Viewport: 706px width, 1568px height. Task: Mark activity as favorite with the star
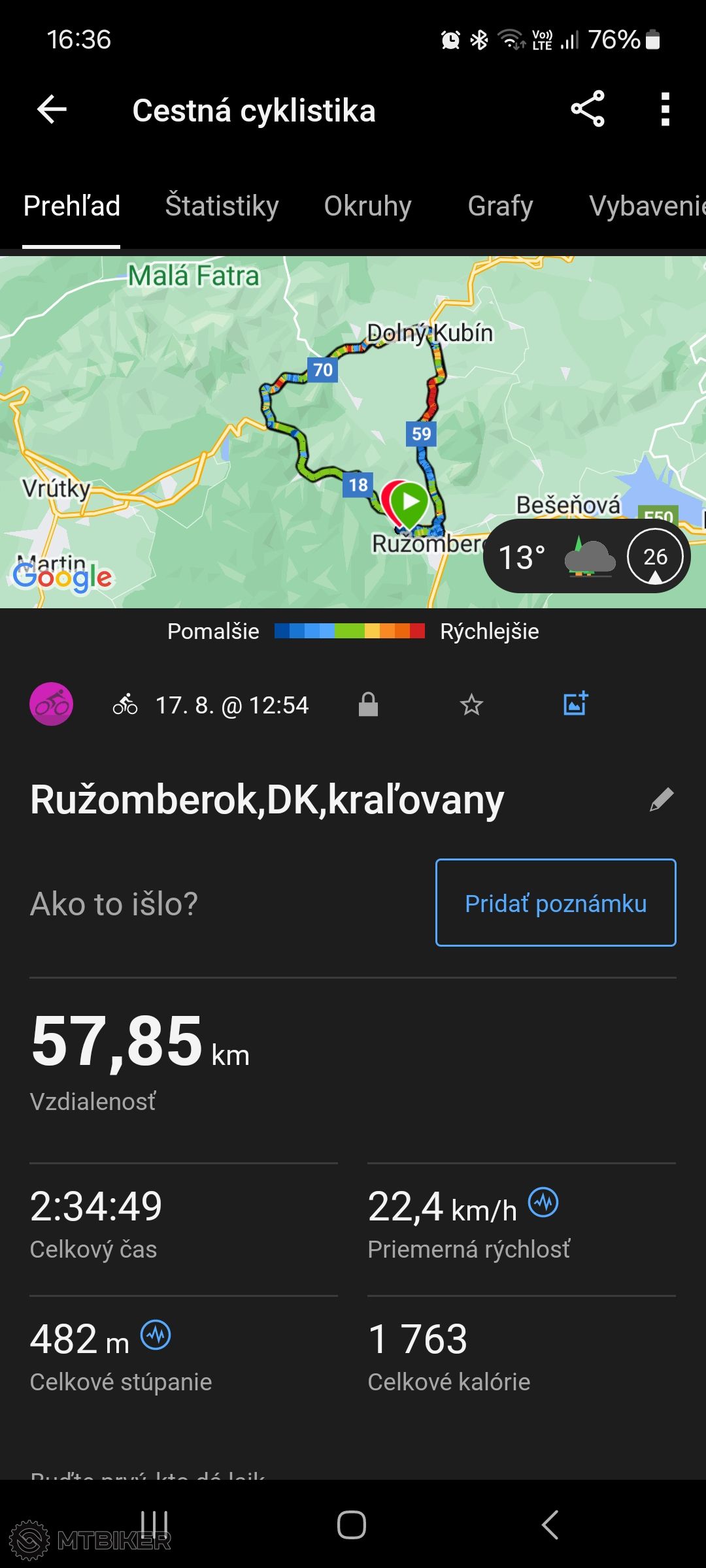pos(471,705)
